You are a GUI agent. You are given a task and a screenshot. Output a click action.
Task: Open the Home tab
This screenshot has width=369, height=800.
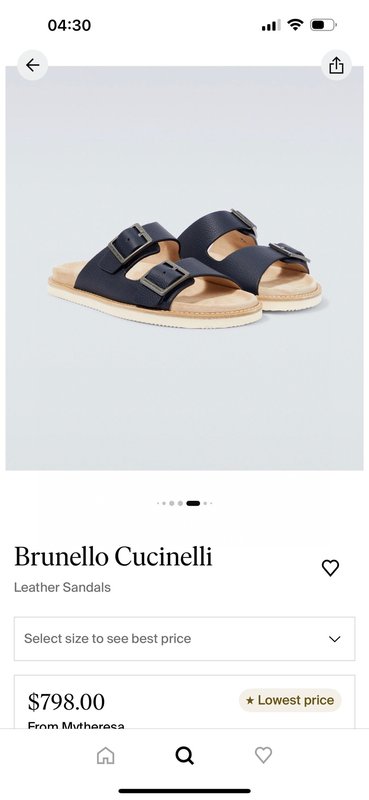pyautogui.click(x=106, y=755)
